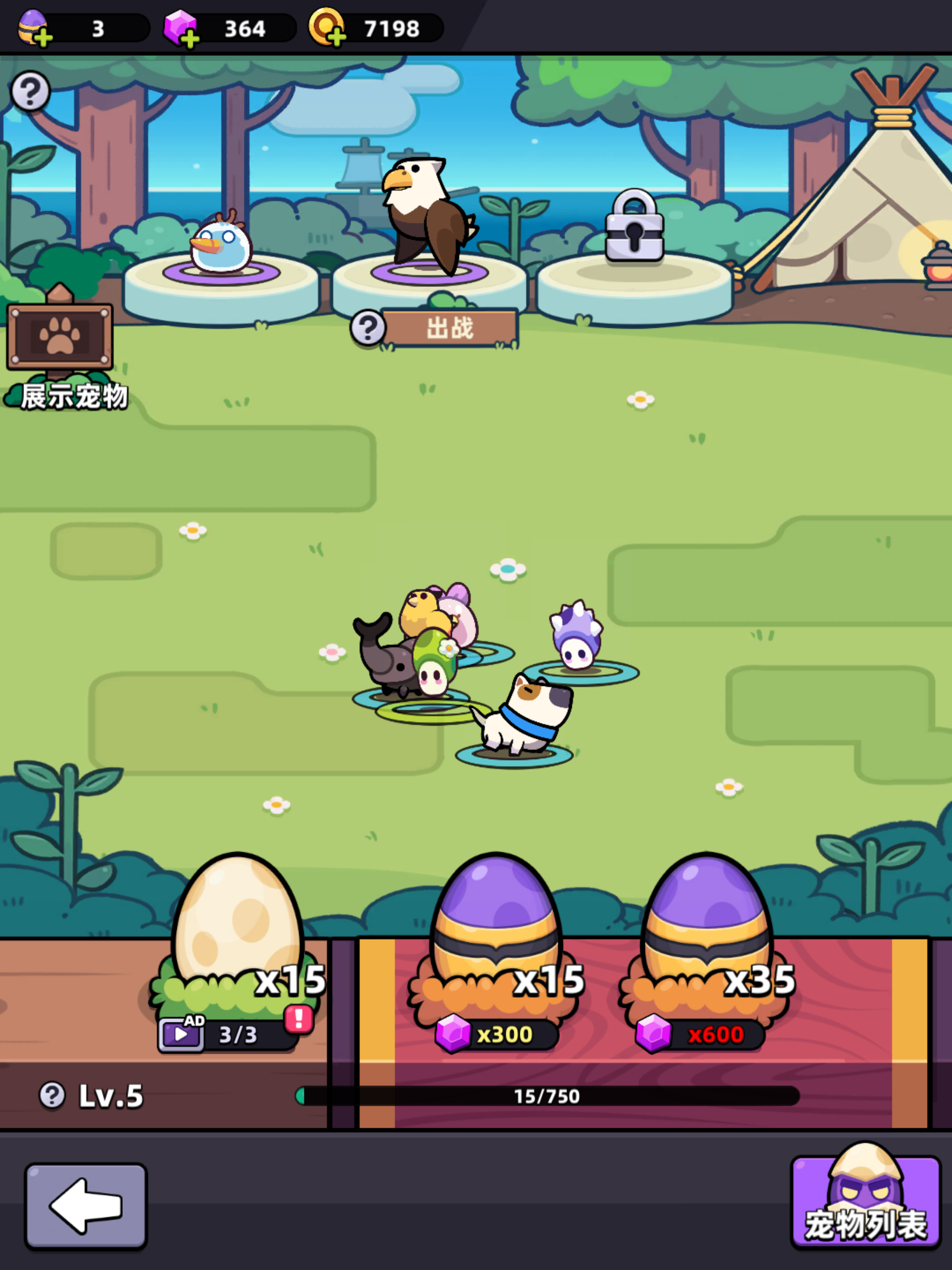This screenshot has height=1270, width=952.
Task: Tap the back arrow button
Action: [86, 1205]
